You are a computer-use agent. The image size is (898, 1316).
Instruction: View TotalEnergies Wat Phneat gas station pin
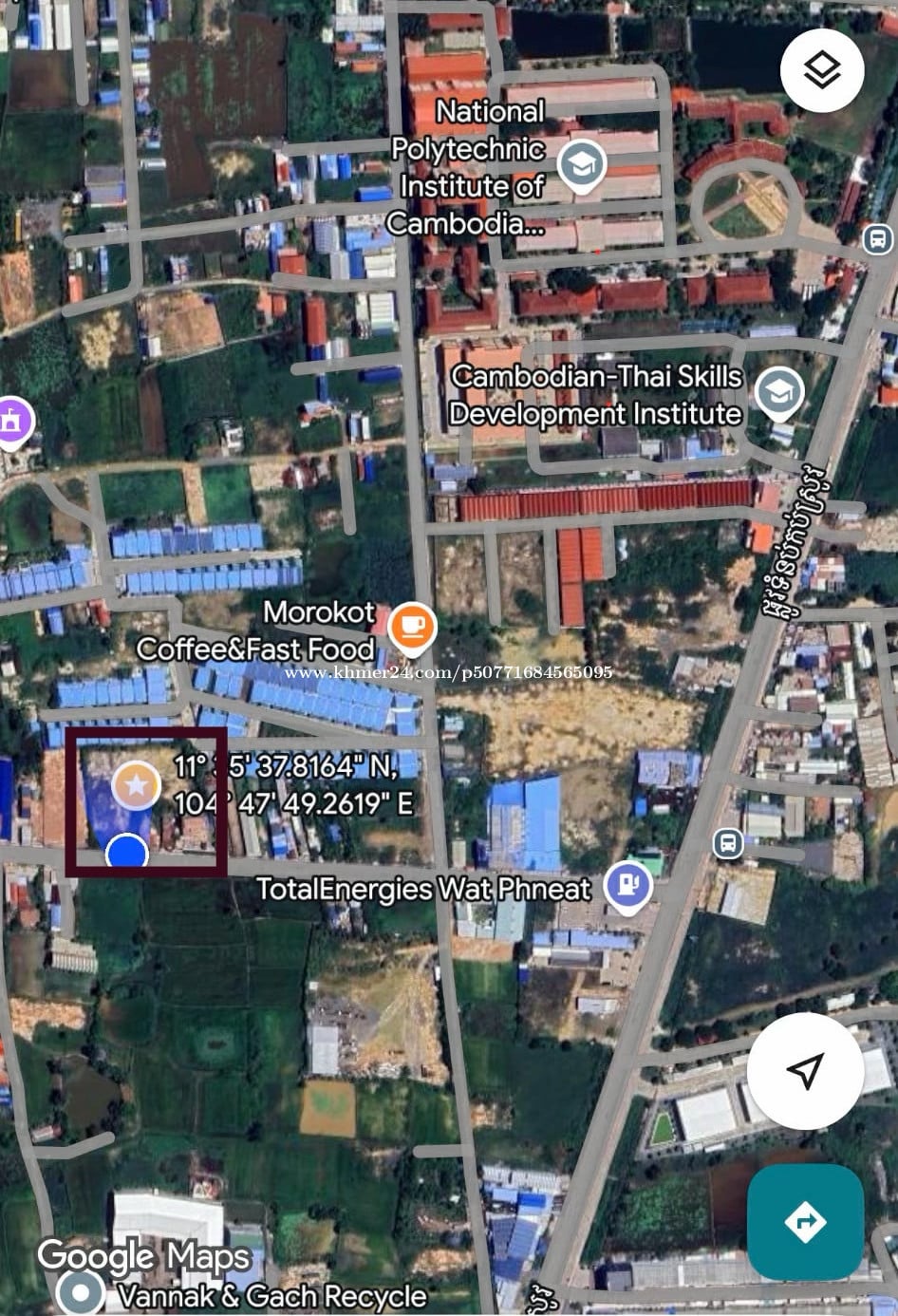pos(628,885)
